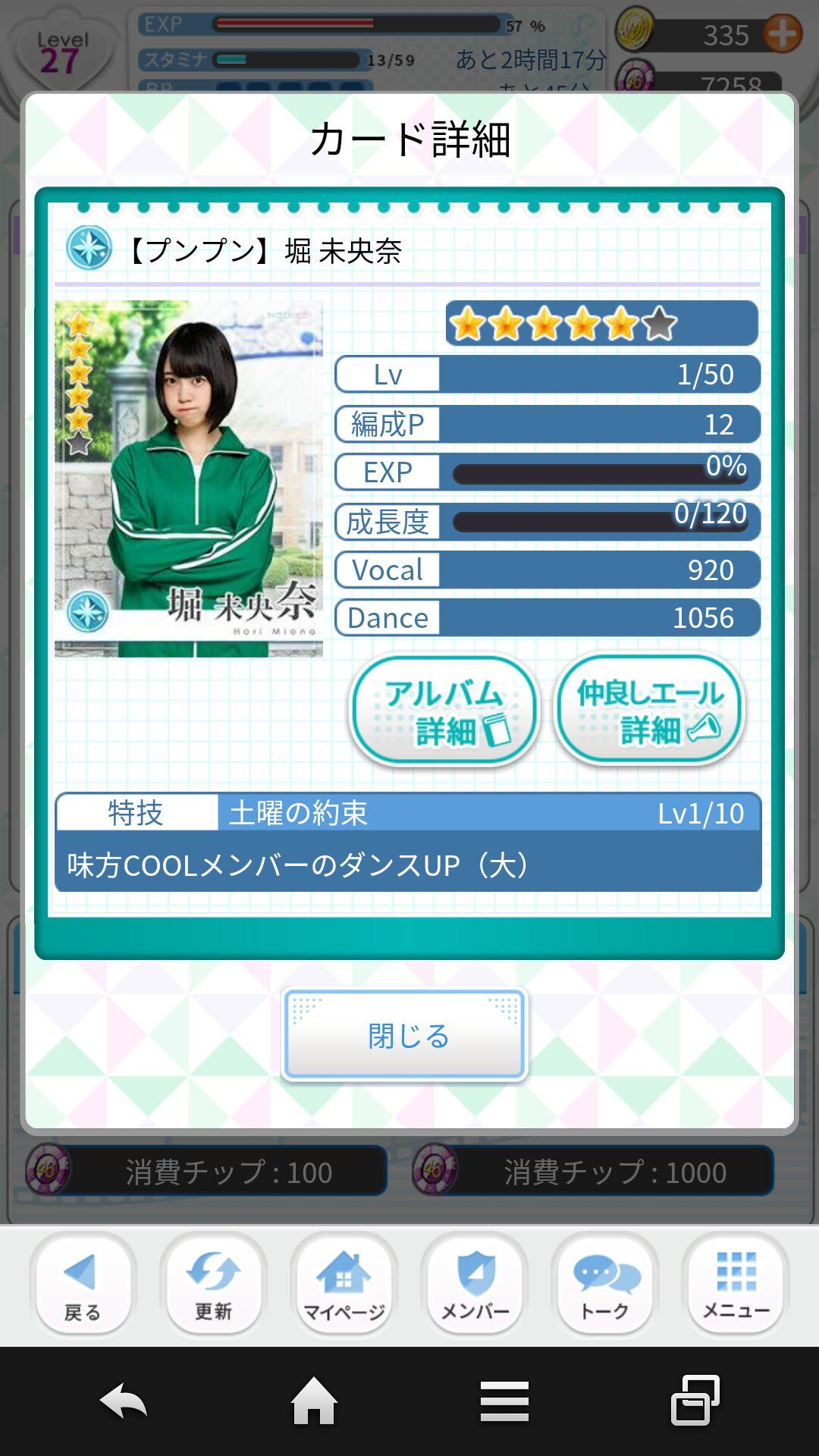Refresh the page with 更新
The image size is (819, 1456).
(213, 1283)
